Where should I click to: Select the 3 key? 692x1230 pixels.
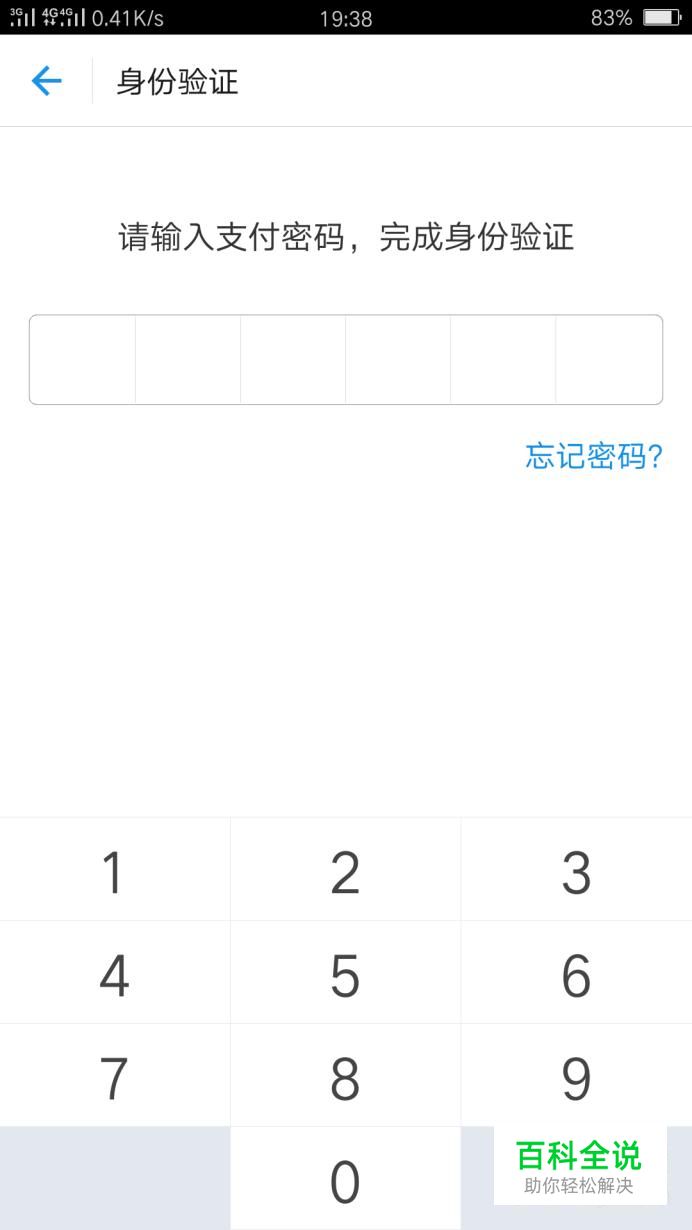pos(577,870)
